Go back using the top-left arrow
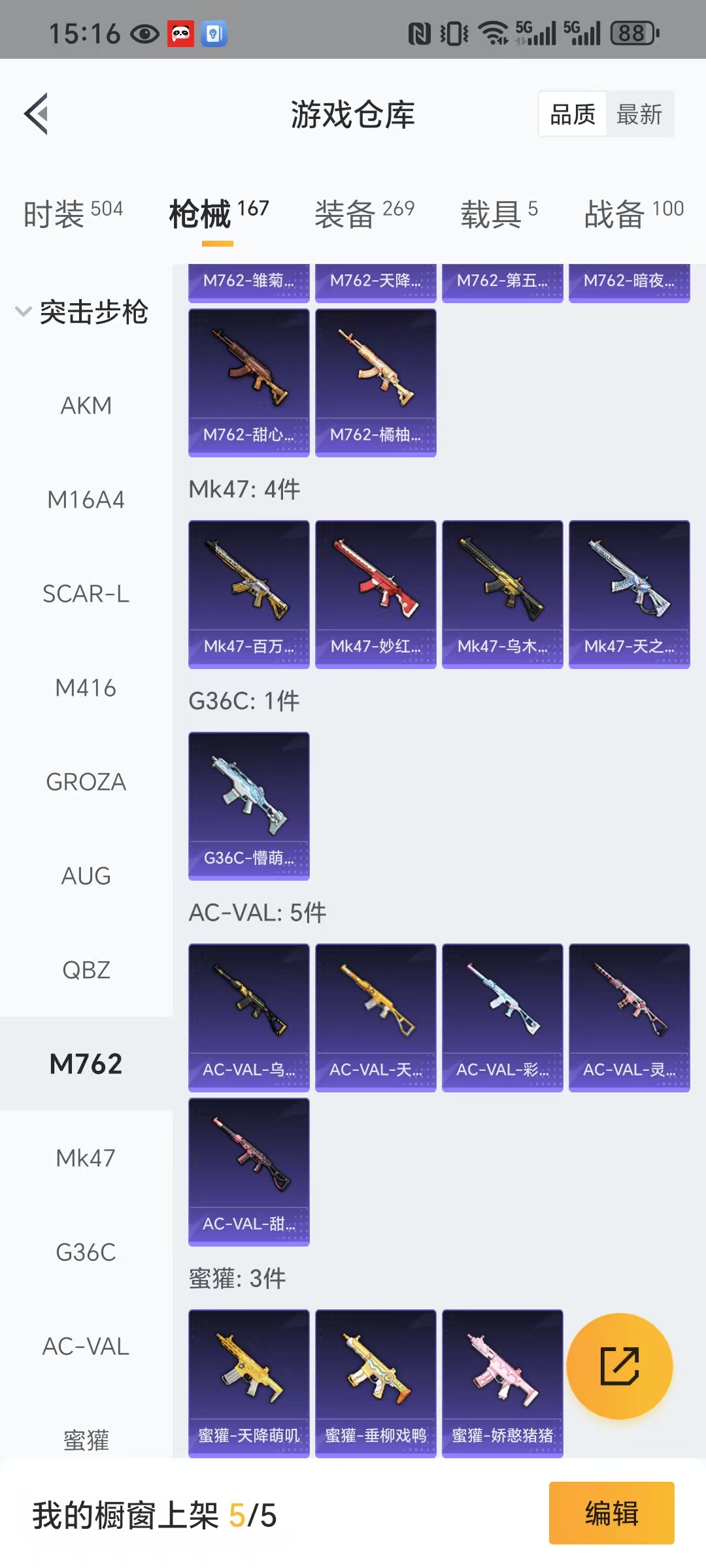Image resolution: width=706 pixels, height=1568 pixels. pos(37,114)
